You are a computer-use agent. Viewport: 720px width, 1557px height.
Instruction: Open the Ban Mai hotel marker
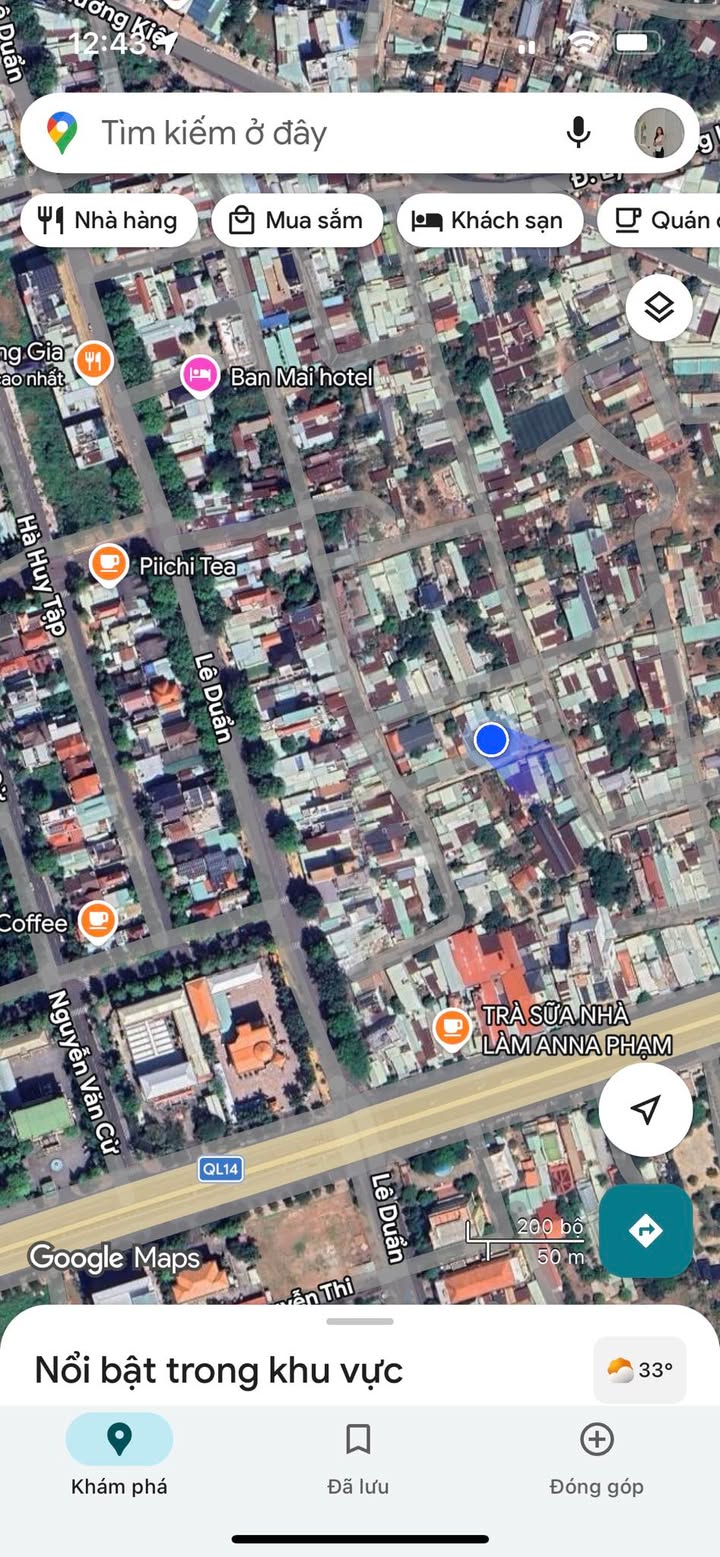200,377
